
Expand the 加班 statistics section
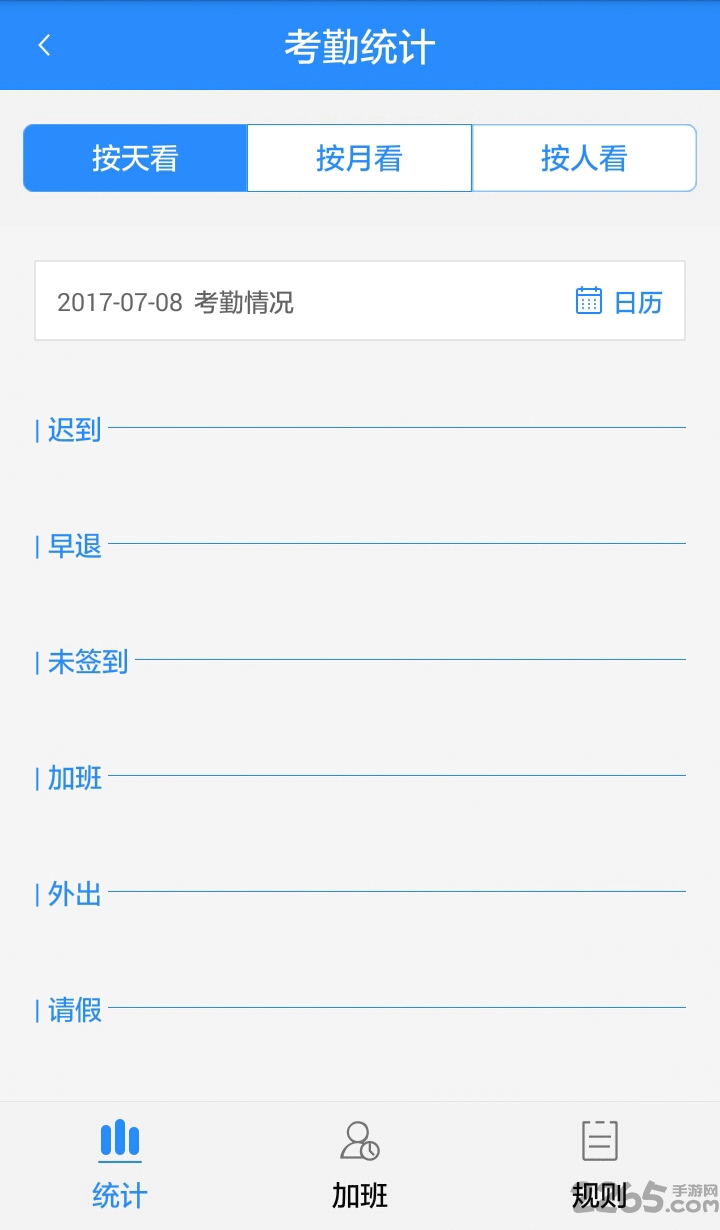coord(68,778)
